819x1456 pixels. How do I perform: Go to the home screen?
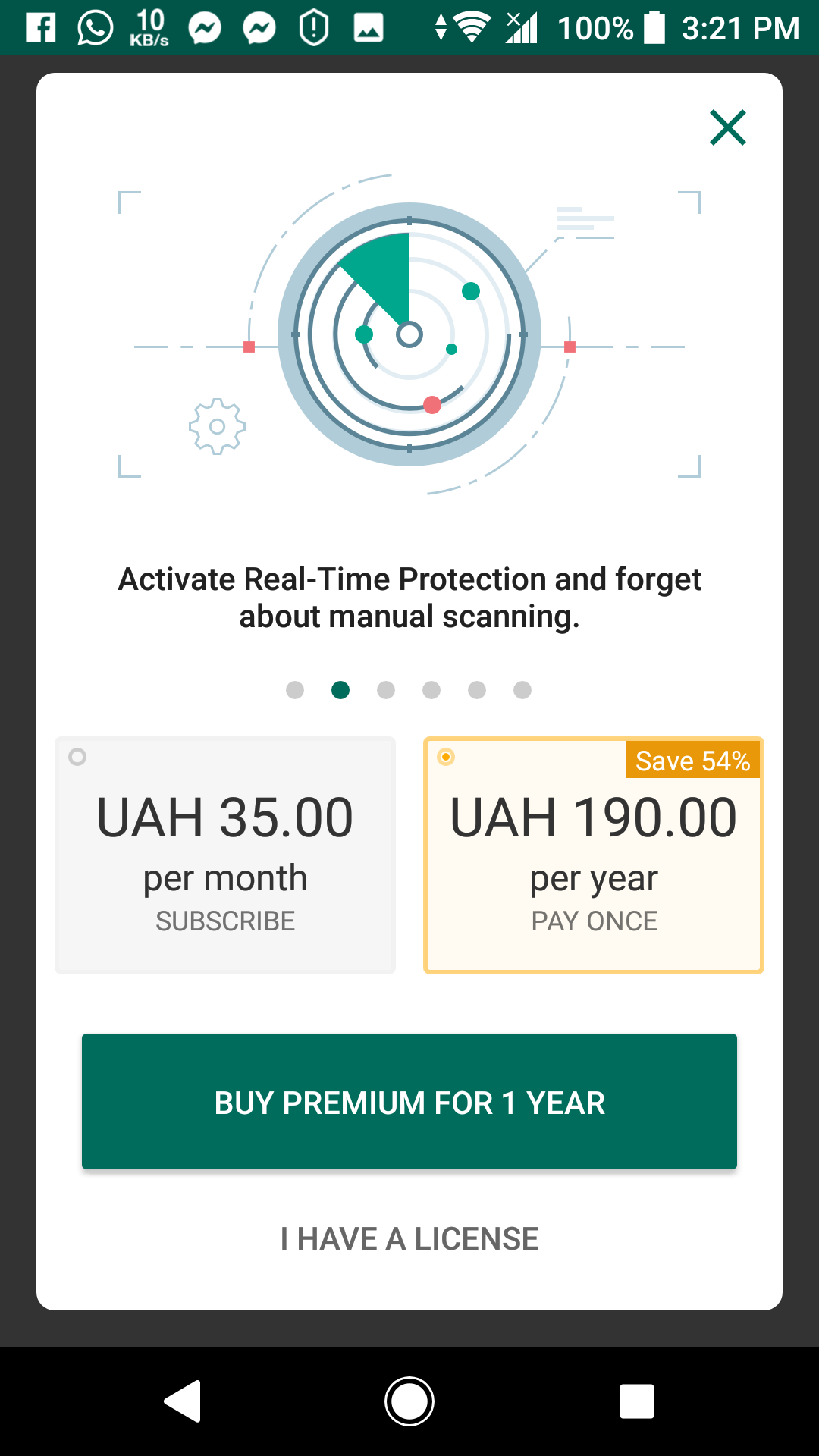(x=409, y=1401)
